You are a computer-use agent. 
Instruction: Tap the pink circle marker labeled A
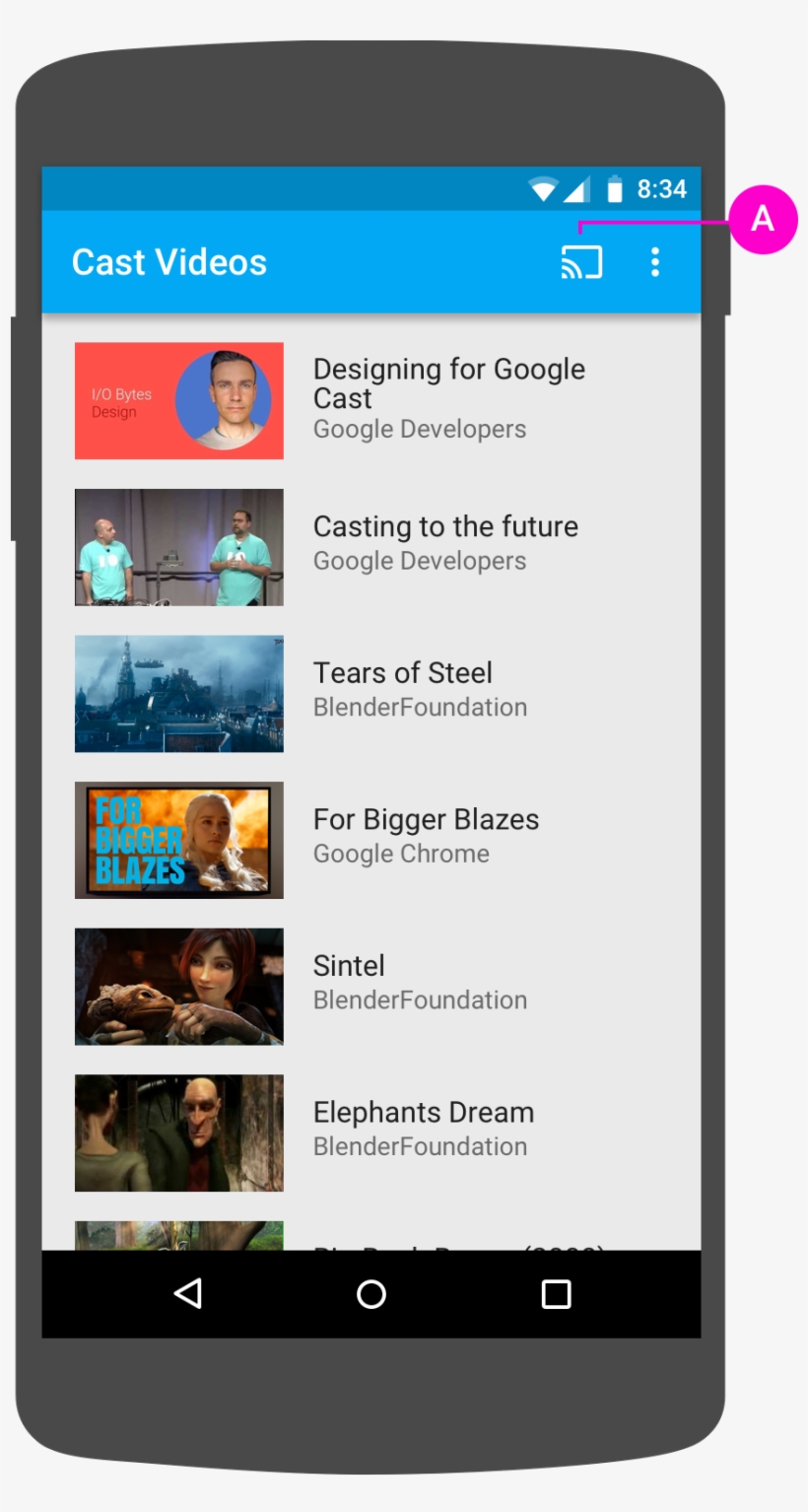pos(765,220)
